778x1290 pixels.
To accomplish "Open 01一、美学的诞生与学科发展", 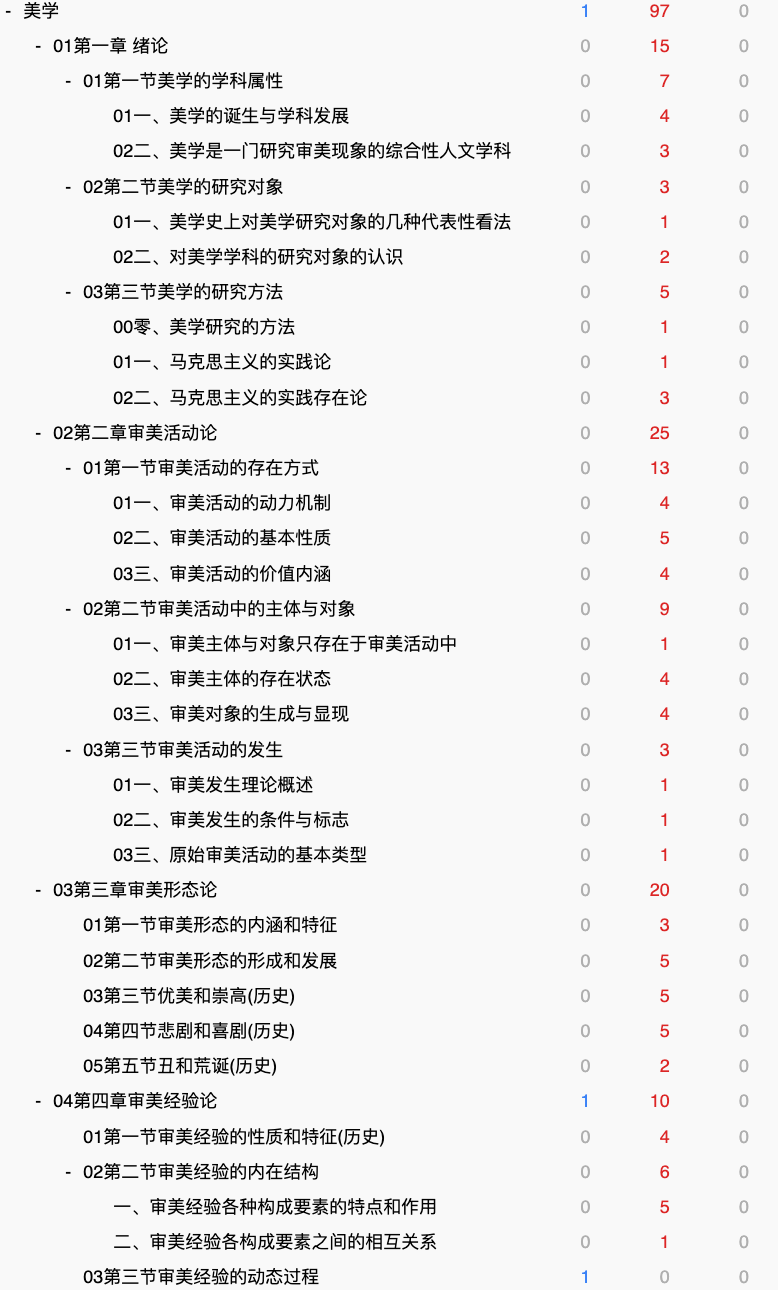I will tap(230, 116).
